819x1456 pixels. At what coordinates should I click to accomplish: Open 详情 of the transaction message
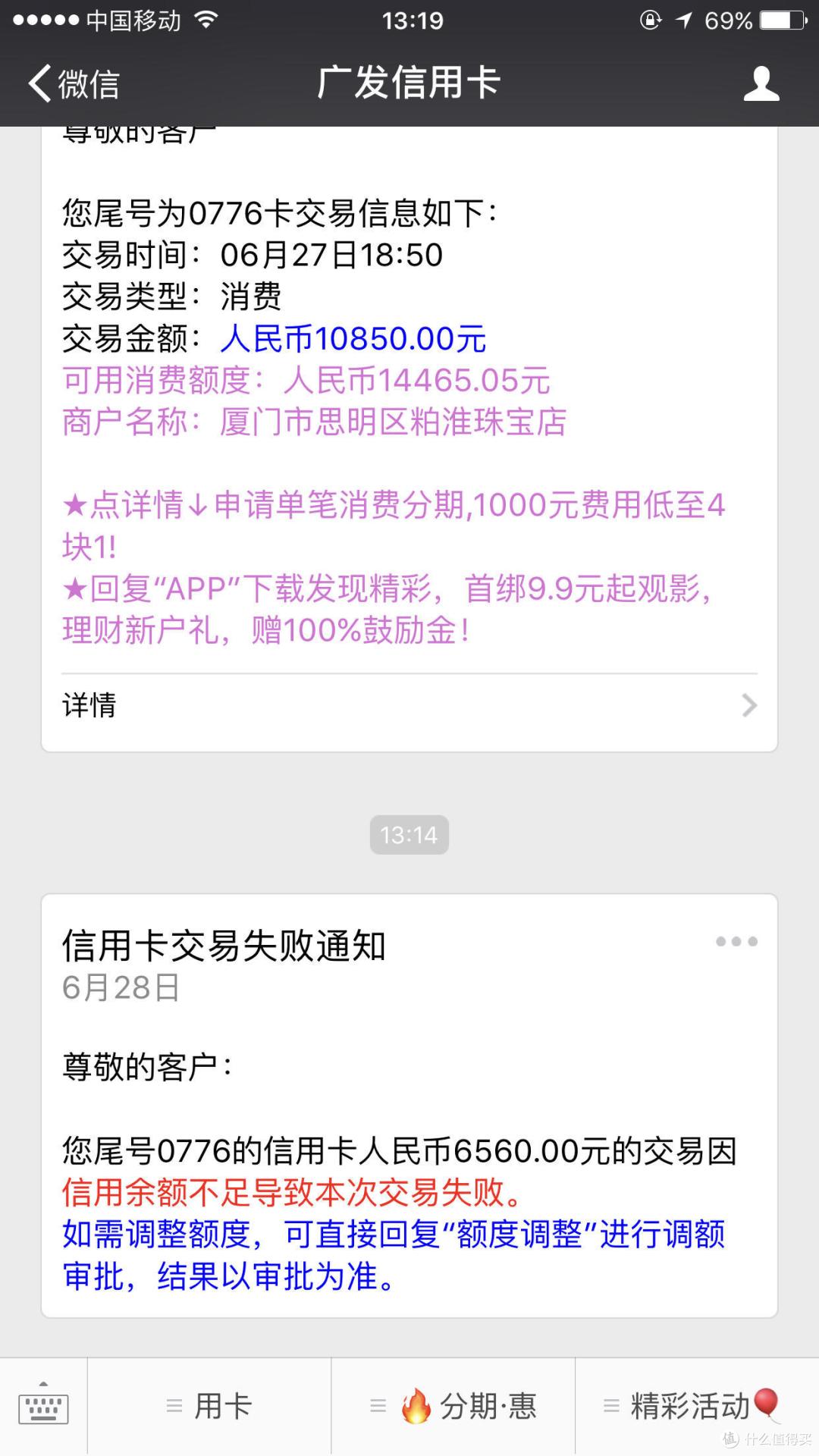click(x=409, y=705)
